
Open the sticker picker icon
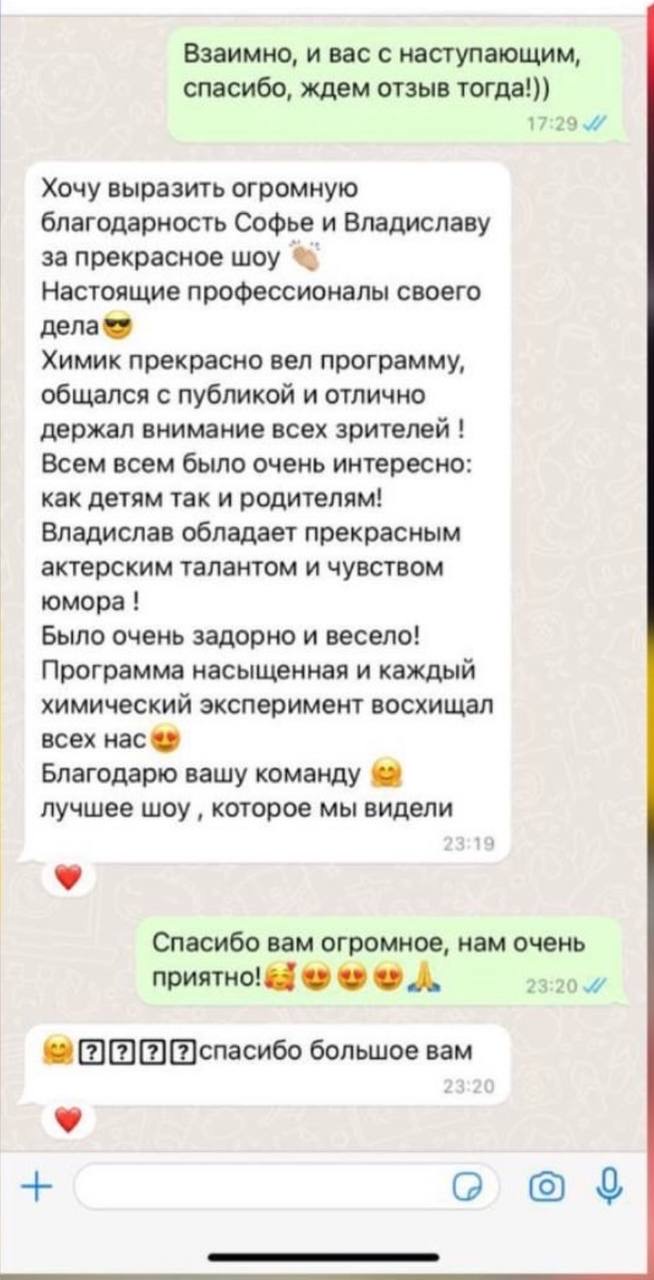click(467, 1188)
